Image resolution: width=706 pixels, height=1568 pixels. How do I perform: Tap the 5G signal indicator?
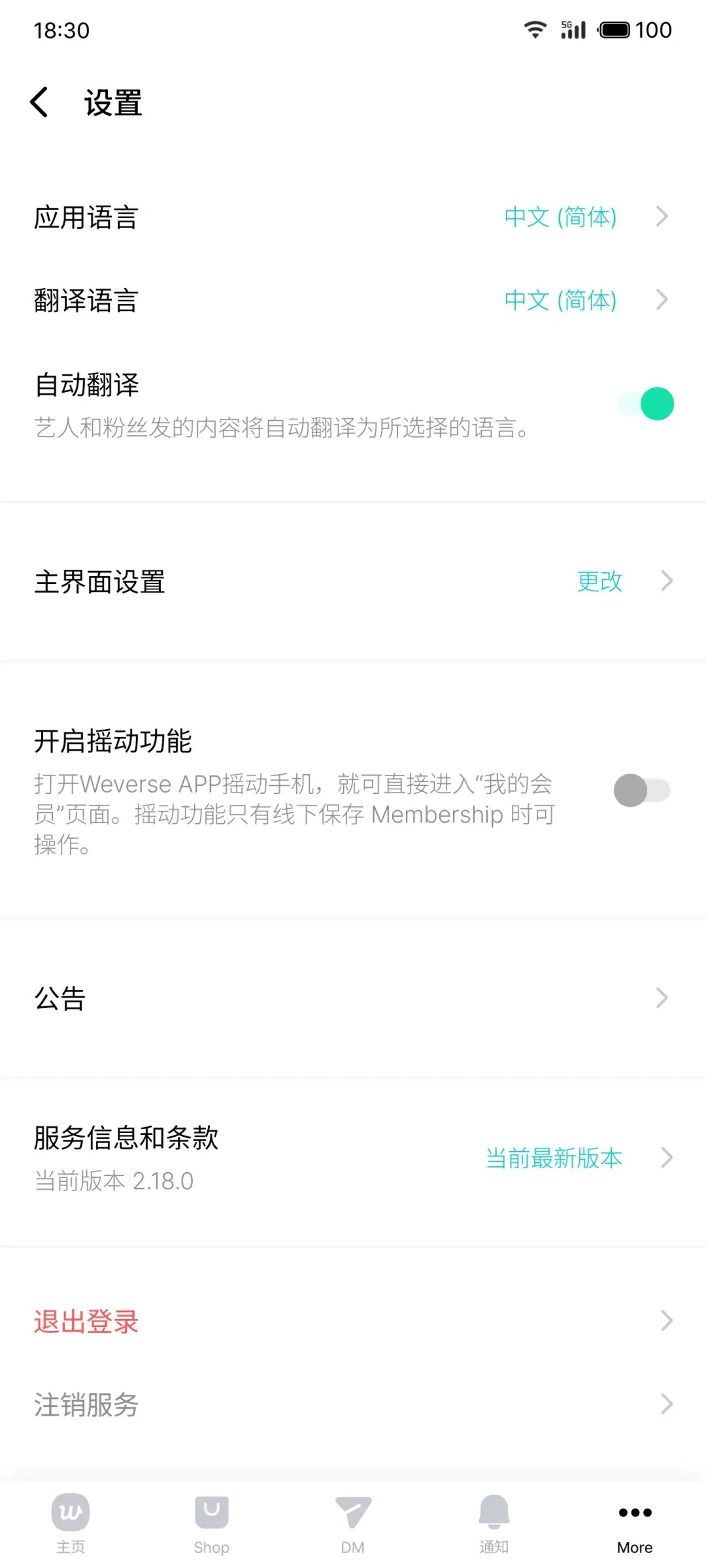point(570,29)
